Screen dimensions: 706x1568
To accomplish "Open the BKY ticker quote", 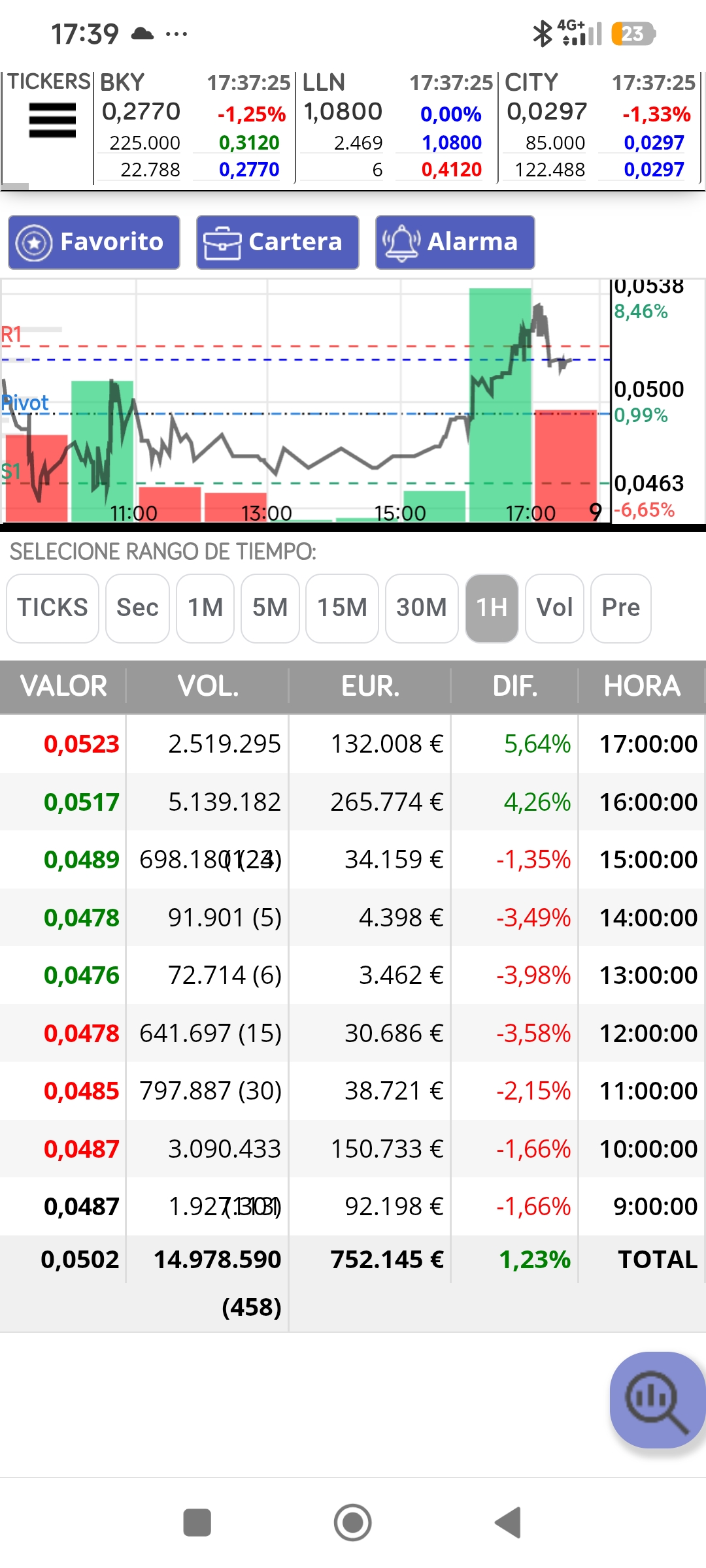I will (x=194, y=127).
